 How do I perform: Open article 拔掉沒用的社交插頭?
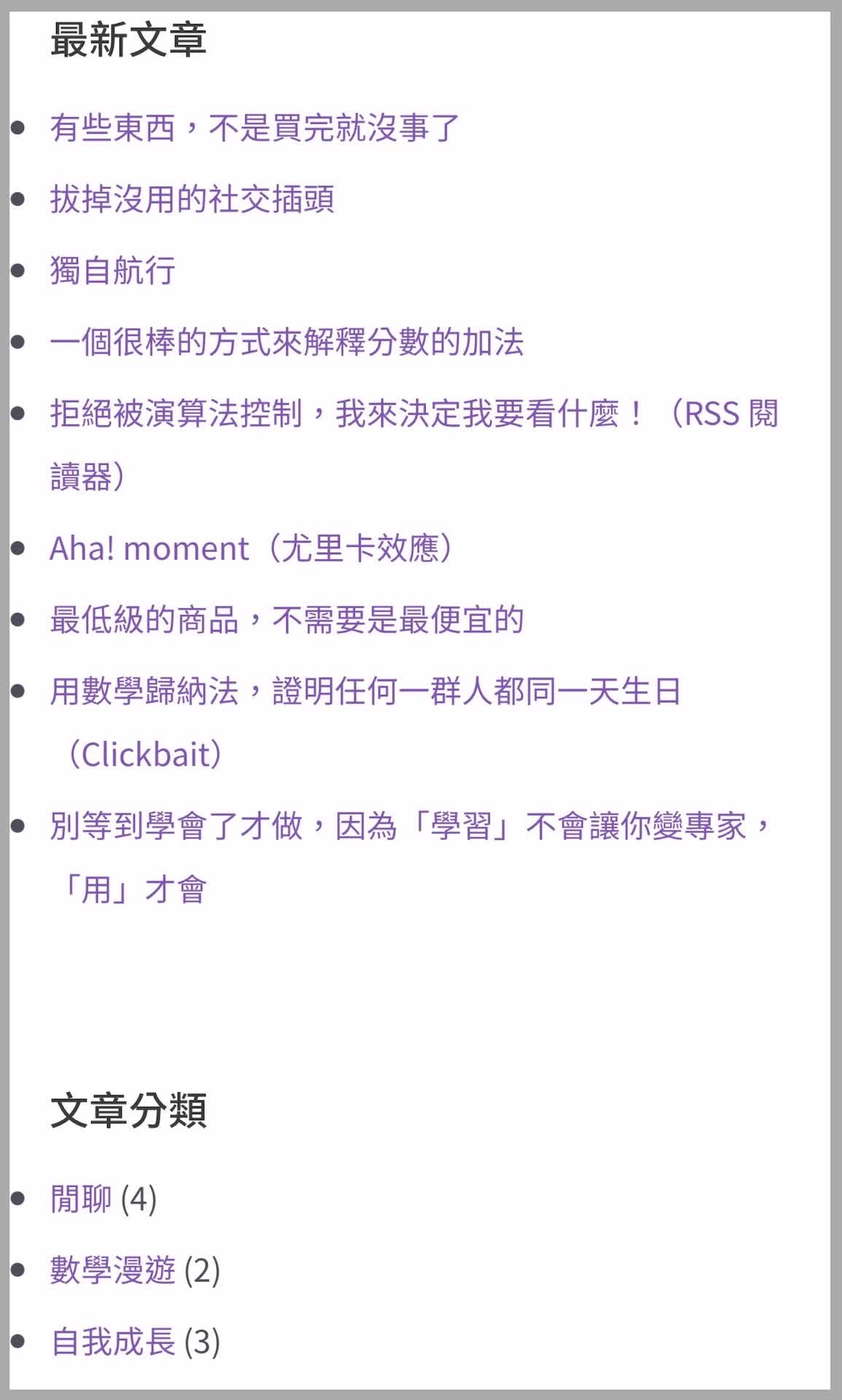192,199
